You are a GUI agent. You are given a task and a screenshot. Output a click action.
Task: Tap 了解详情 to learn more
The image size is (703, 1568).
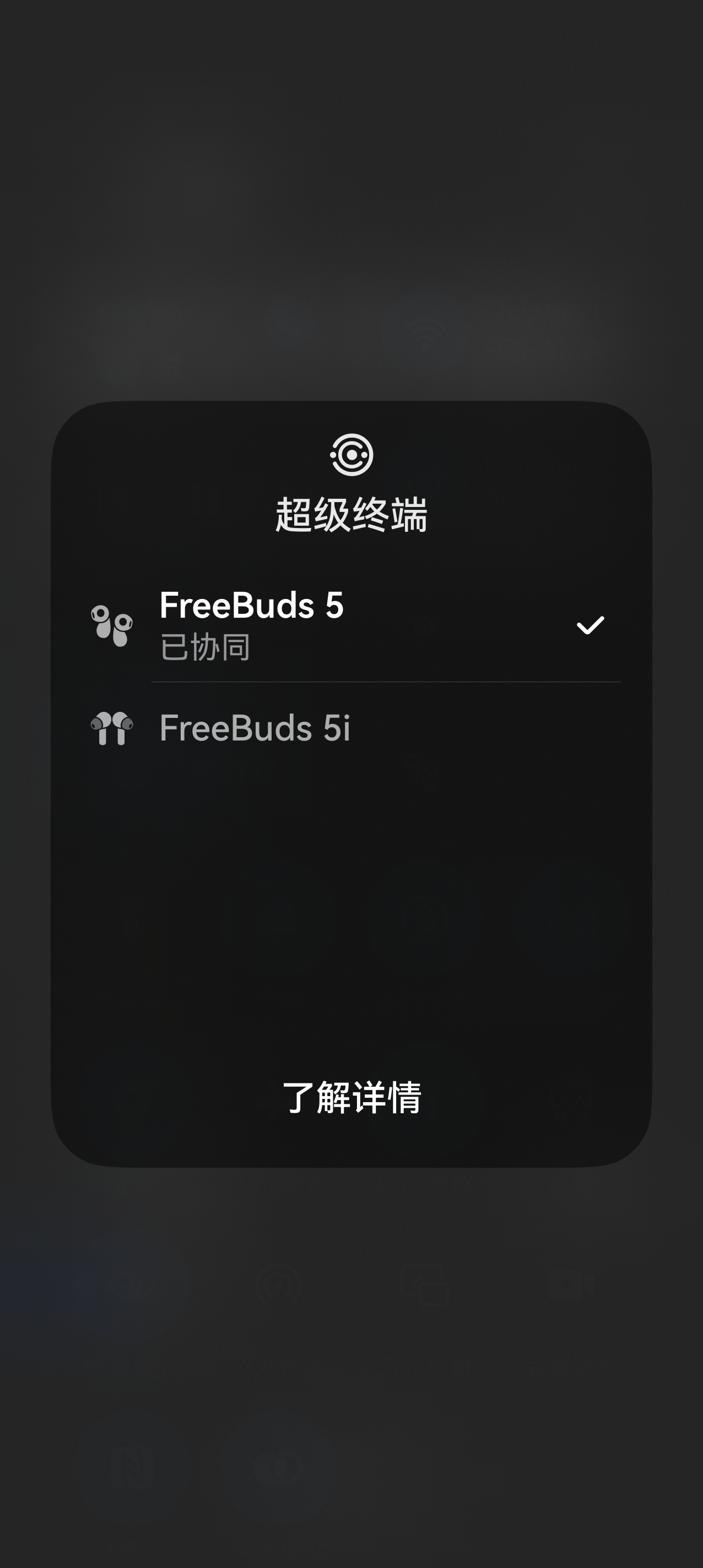[x=351, y=1098]
